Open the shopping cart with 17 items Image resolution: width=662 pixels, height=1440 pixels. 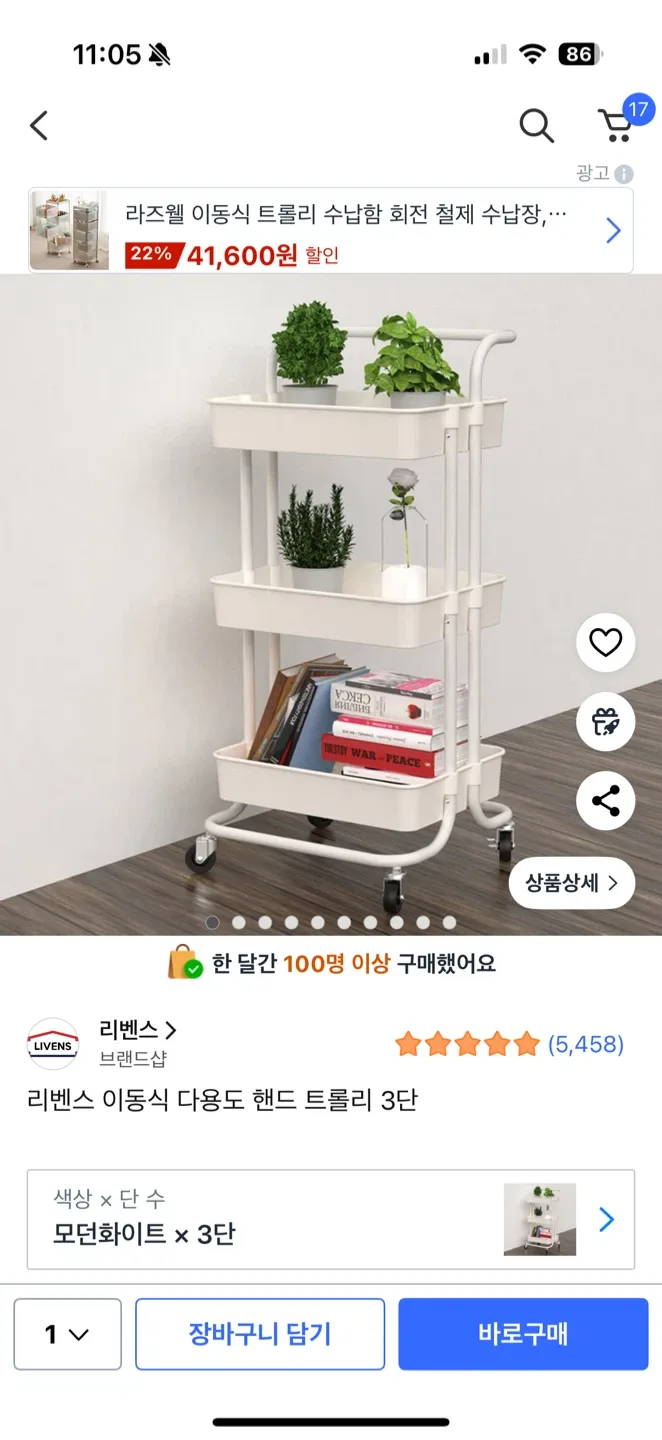click(617, 125)
